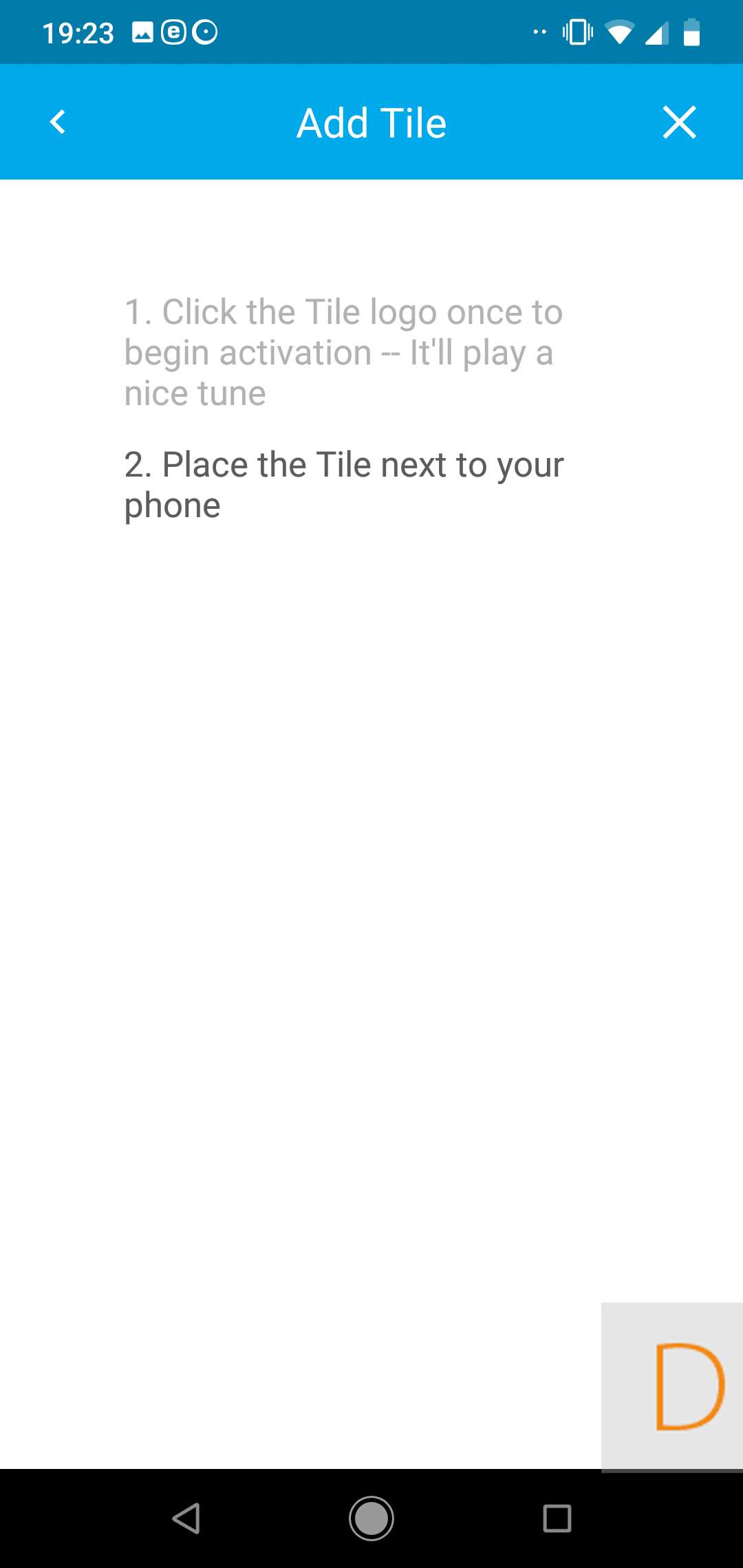Close the Add Tile setup
The height and width of the screenshot is (1568, 743).
tap(679, 122)
